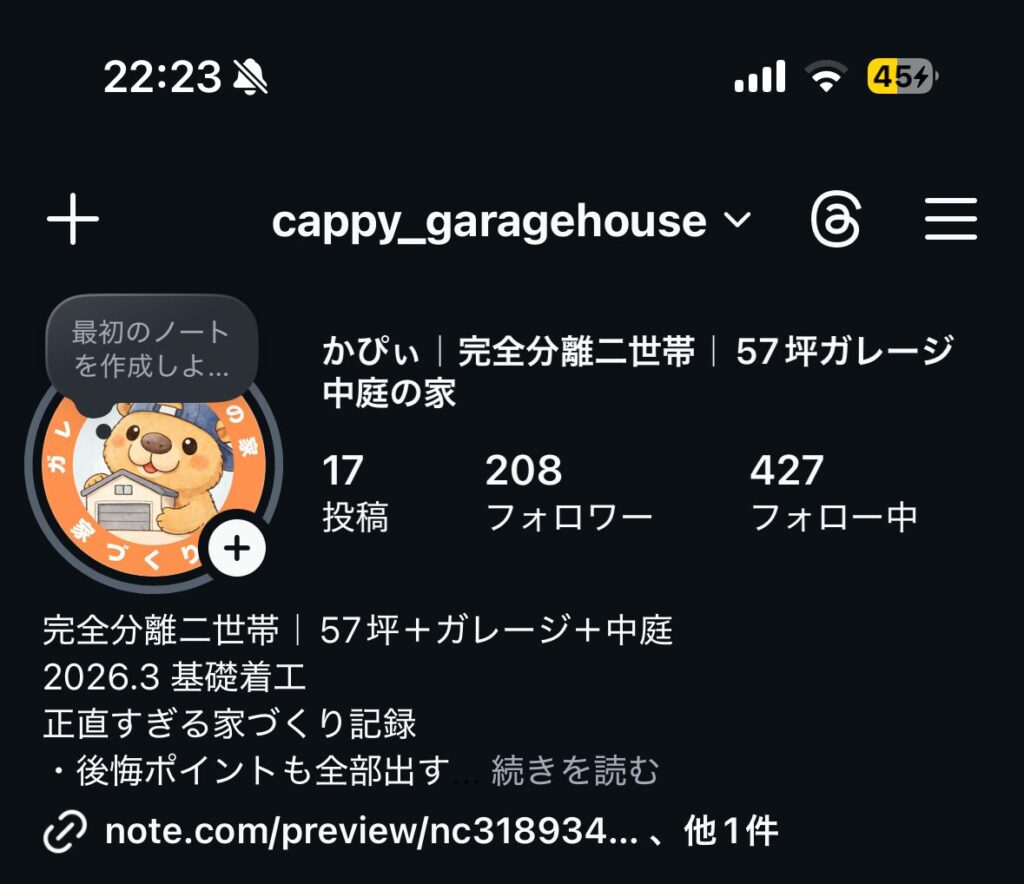Open the cappy_garagehouse account switcher dropdown

(510, 221)
